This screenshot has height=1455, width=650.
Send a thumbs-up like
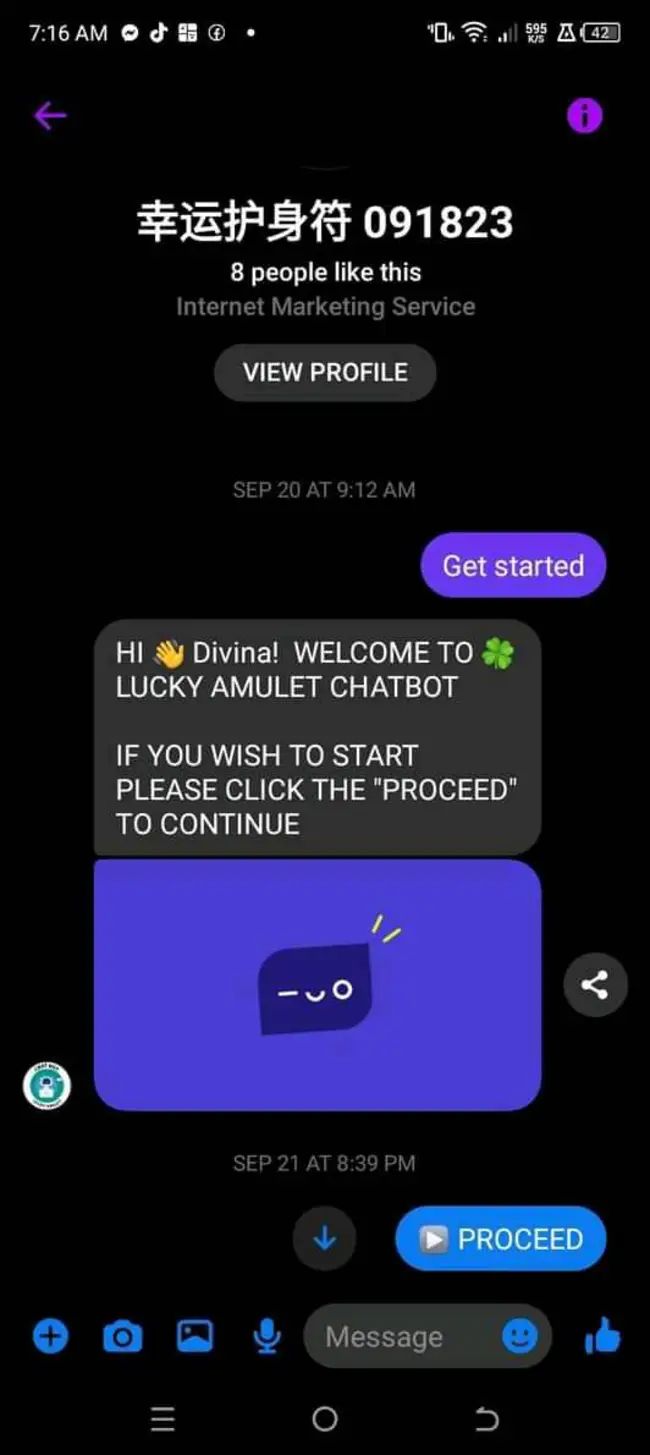(x=602, y=1336)
